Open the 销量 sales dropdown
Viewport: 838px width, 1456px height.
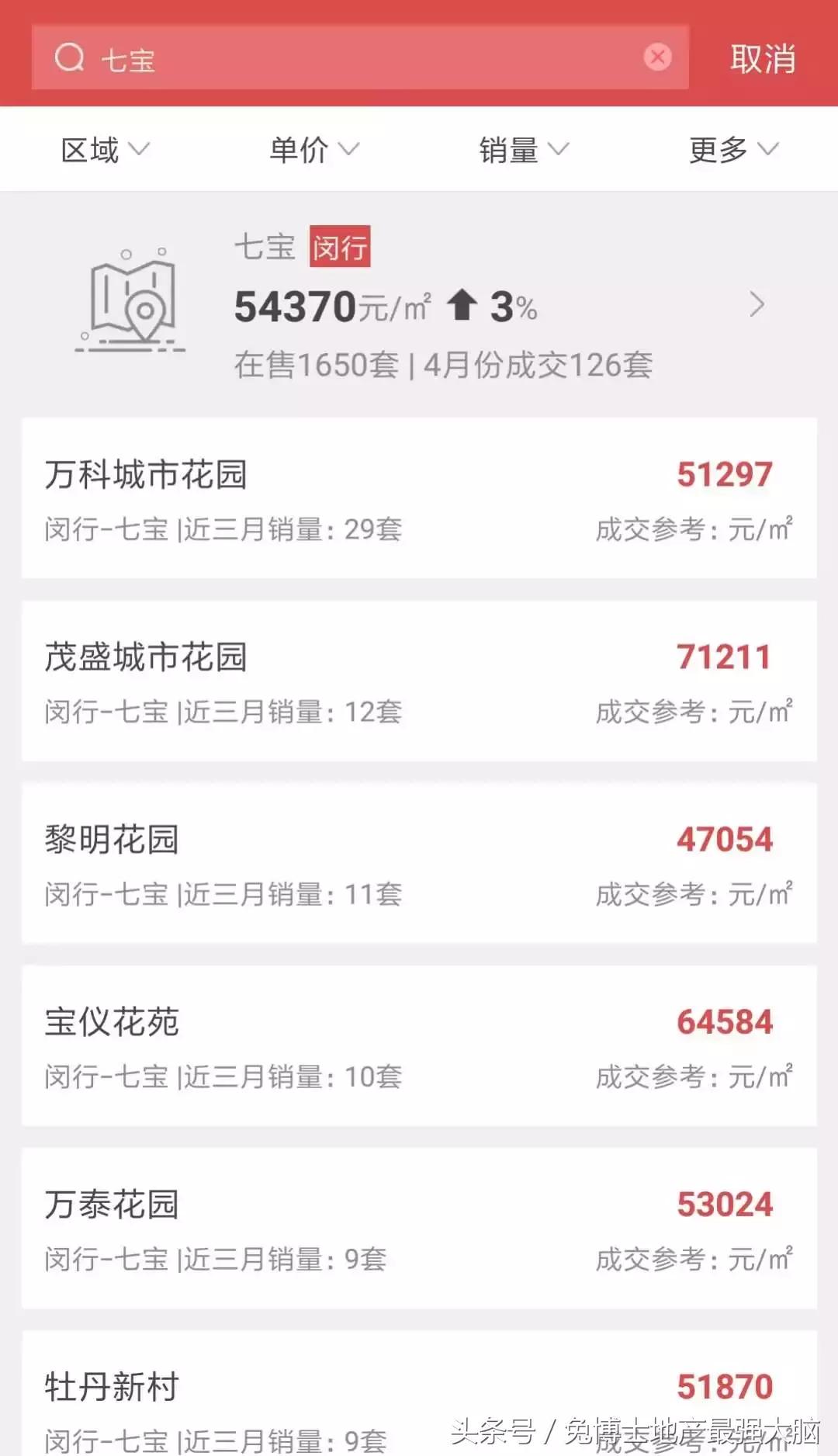pyautogui.click(x=525, y=149)
